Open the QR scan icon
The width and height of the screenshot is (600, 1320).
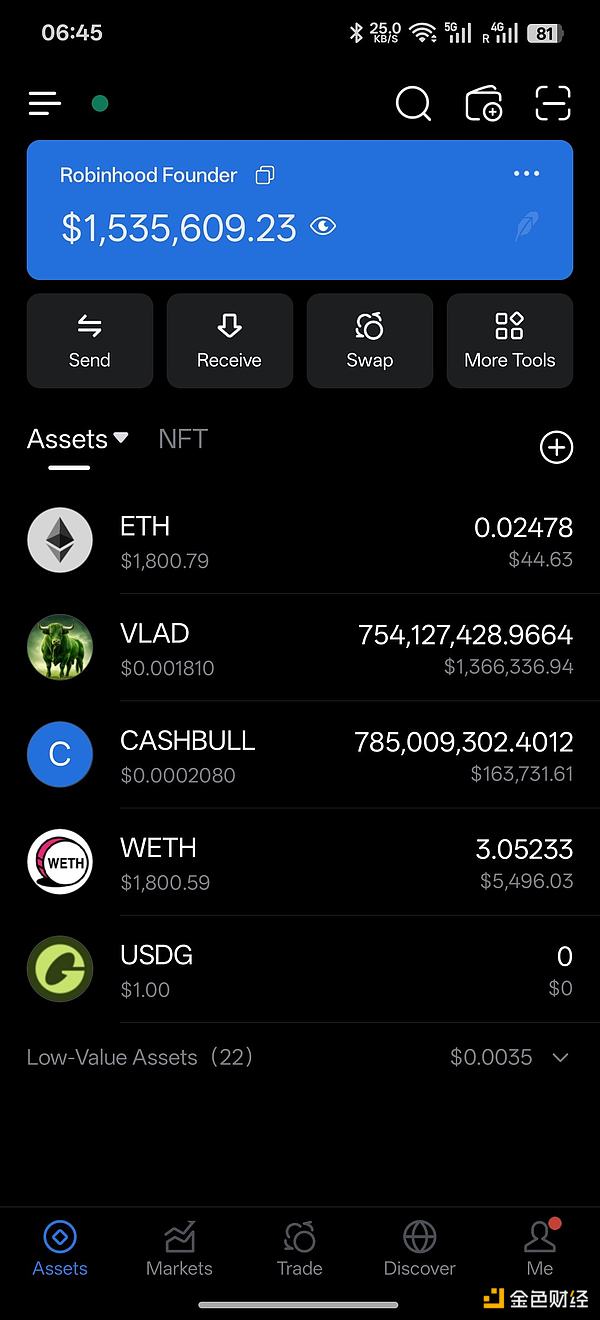pos(553,103)
